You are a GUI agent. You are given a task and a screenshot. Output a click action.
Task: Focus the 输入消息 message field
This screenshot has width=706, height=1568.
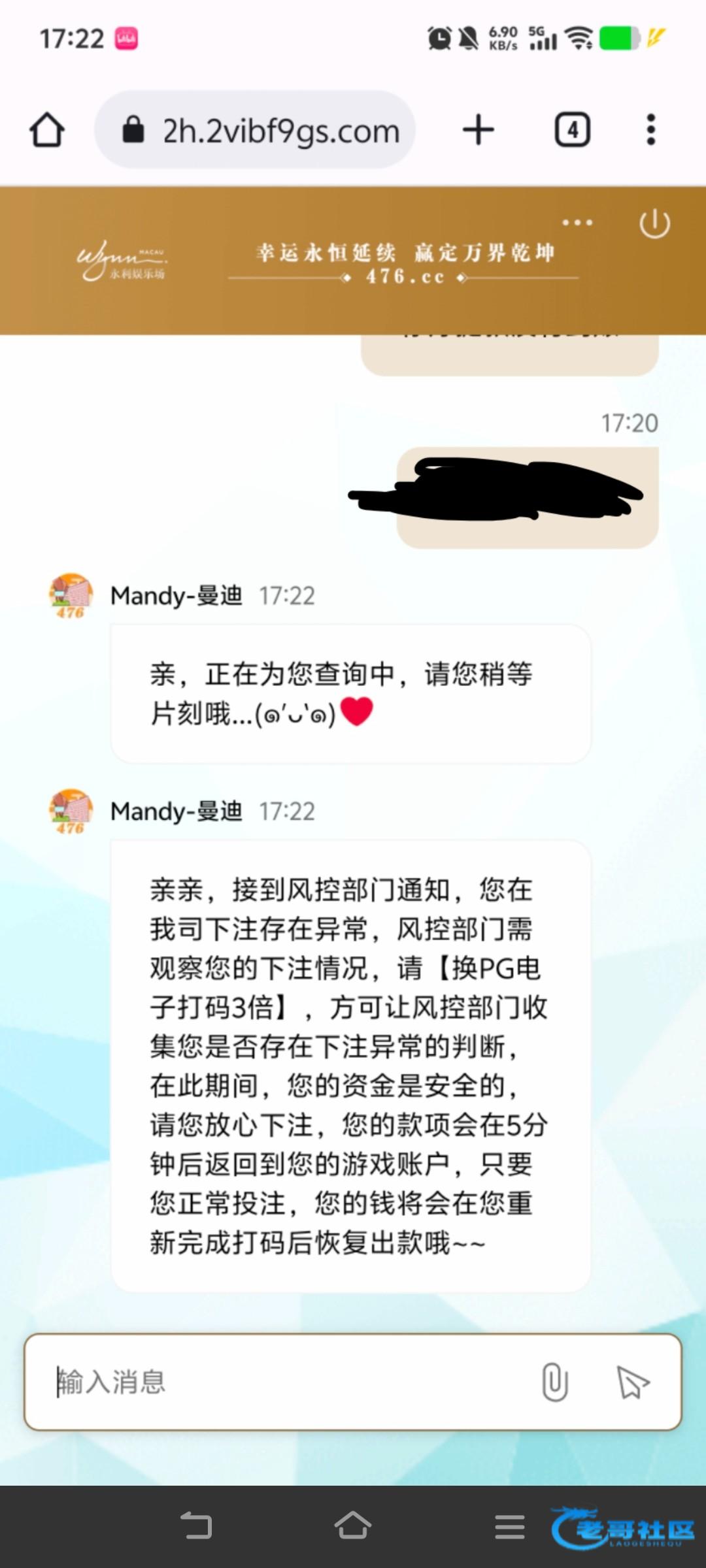pos(288,1382)
